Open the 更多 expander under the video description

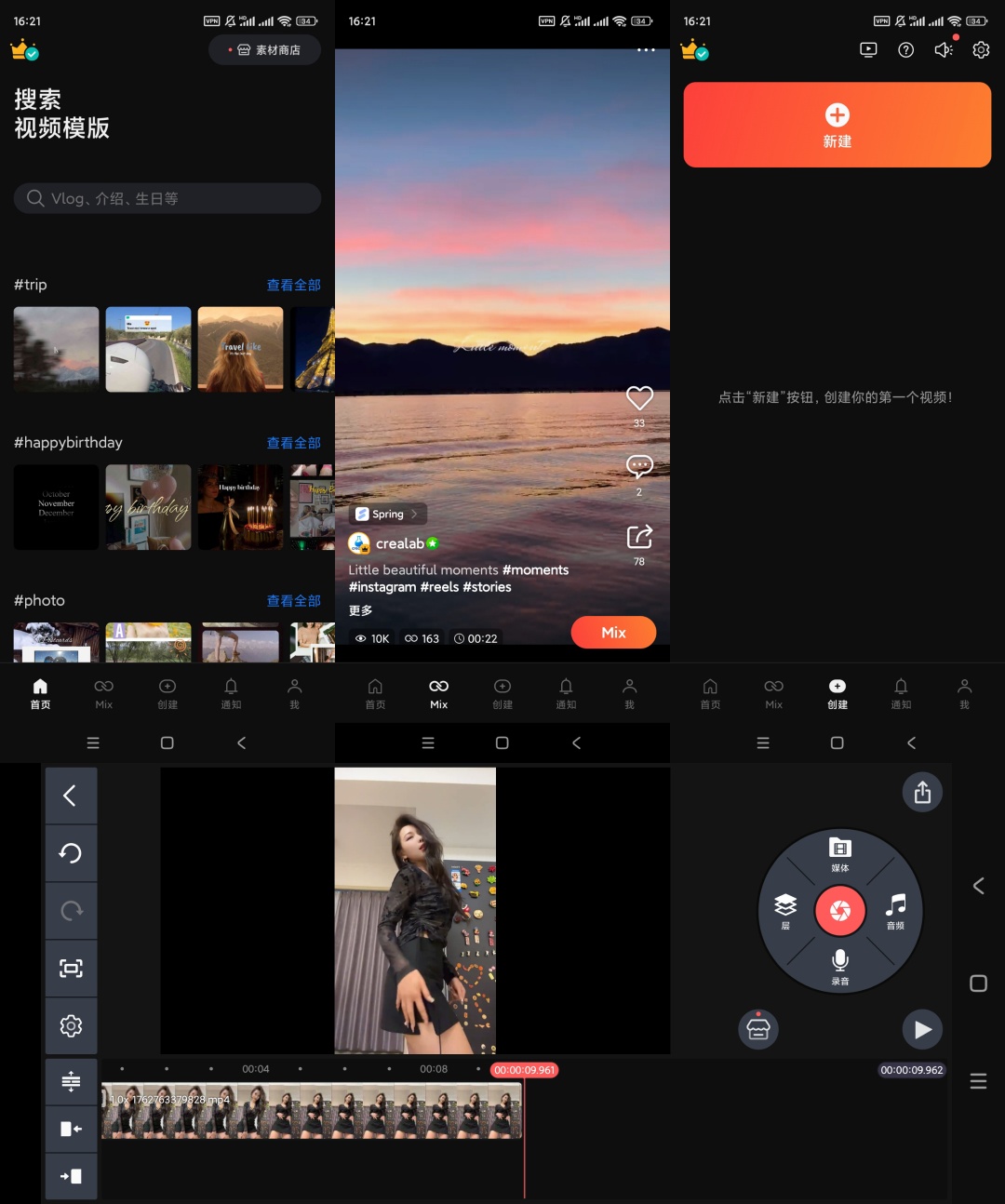(359, 610)
